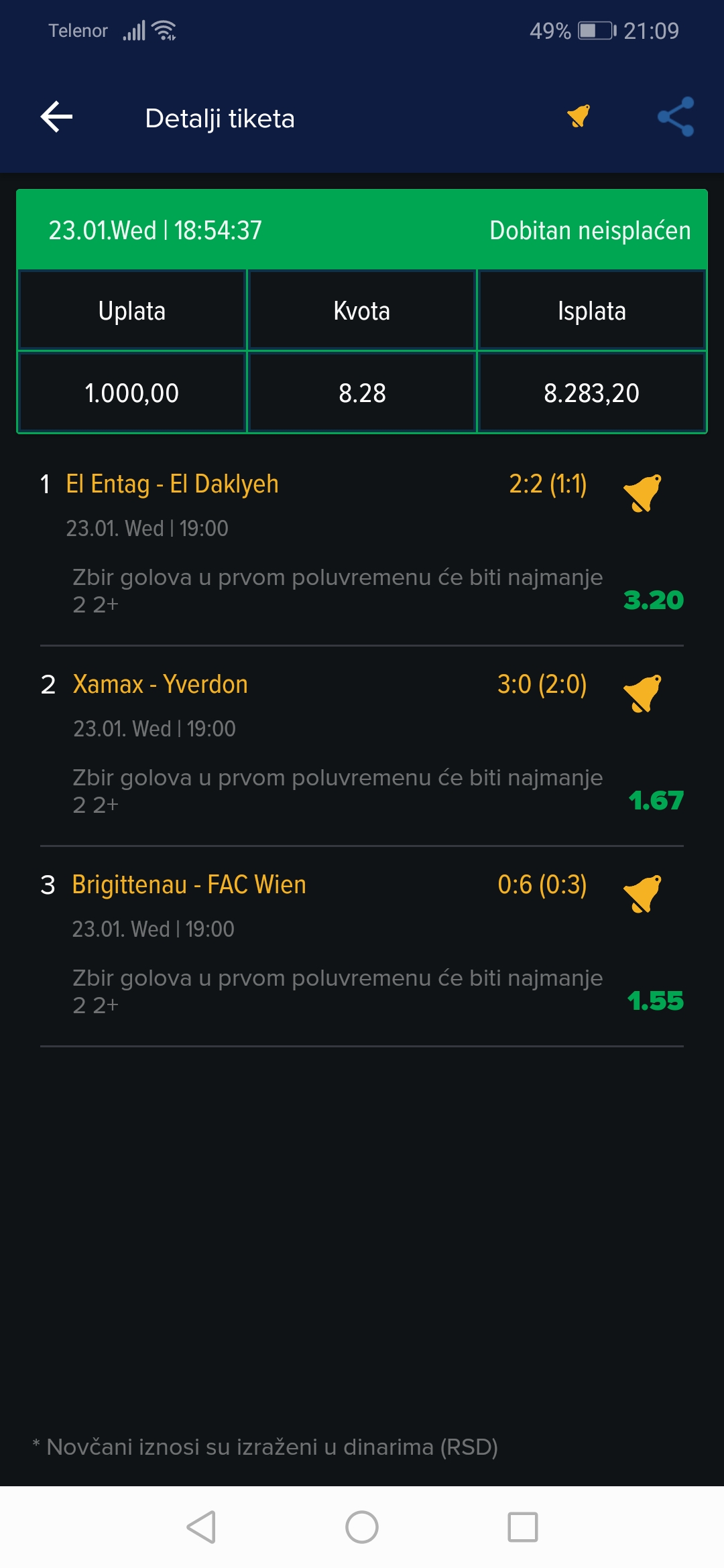Viewport: 724px width, 1568px height.
Task: Toggle bell for Brigittenau - FAC Wien
Action: (x=642, y=893)
